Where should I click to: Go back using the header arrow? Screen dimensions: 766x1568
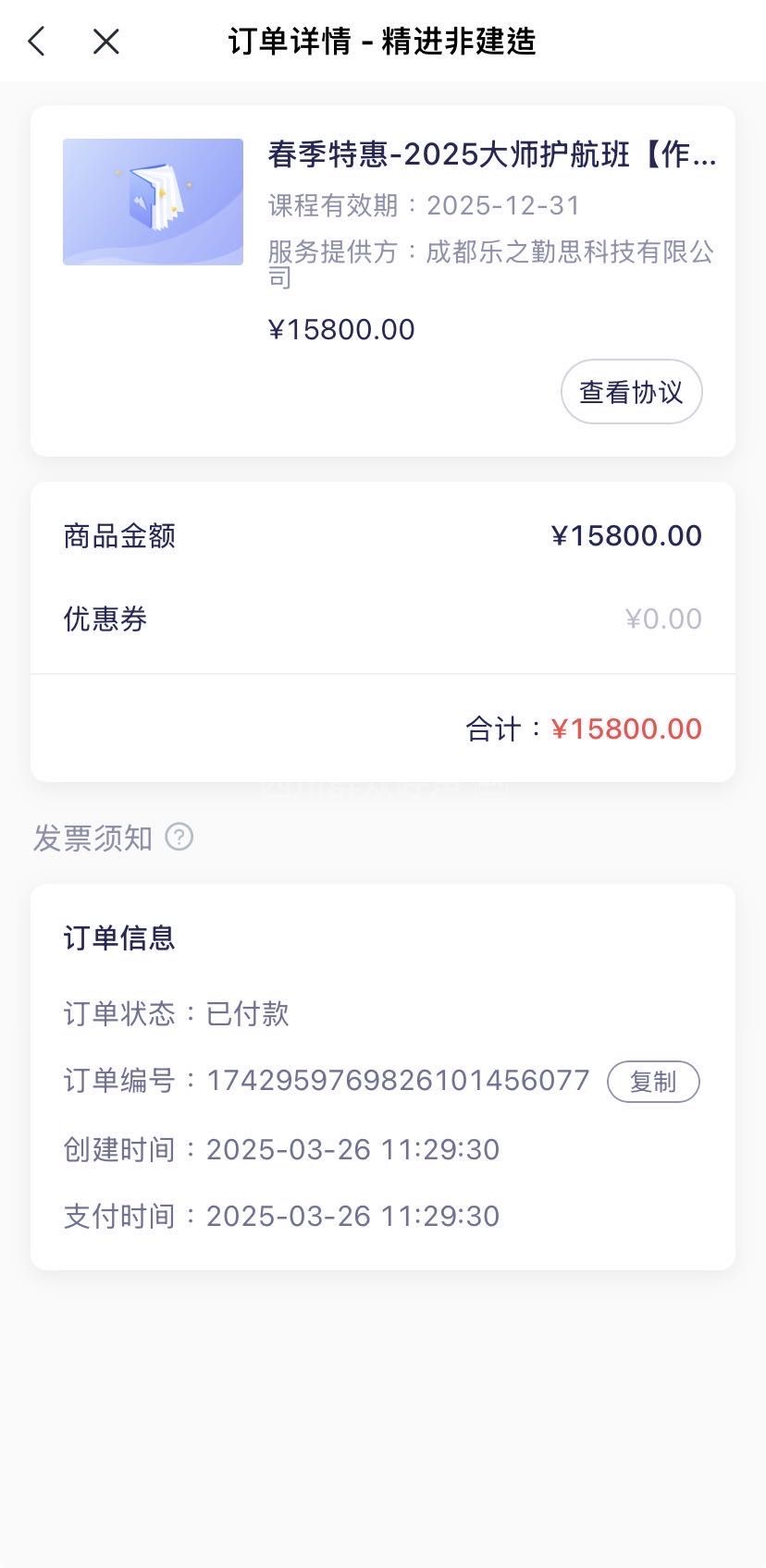tap(37, 42)
